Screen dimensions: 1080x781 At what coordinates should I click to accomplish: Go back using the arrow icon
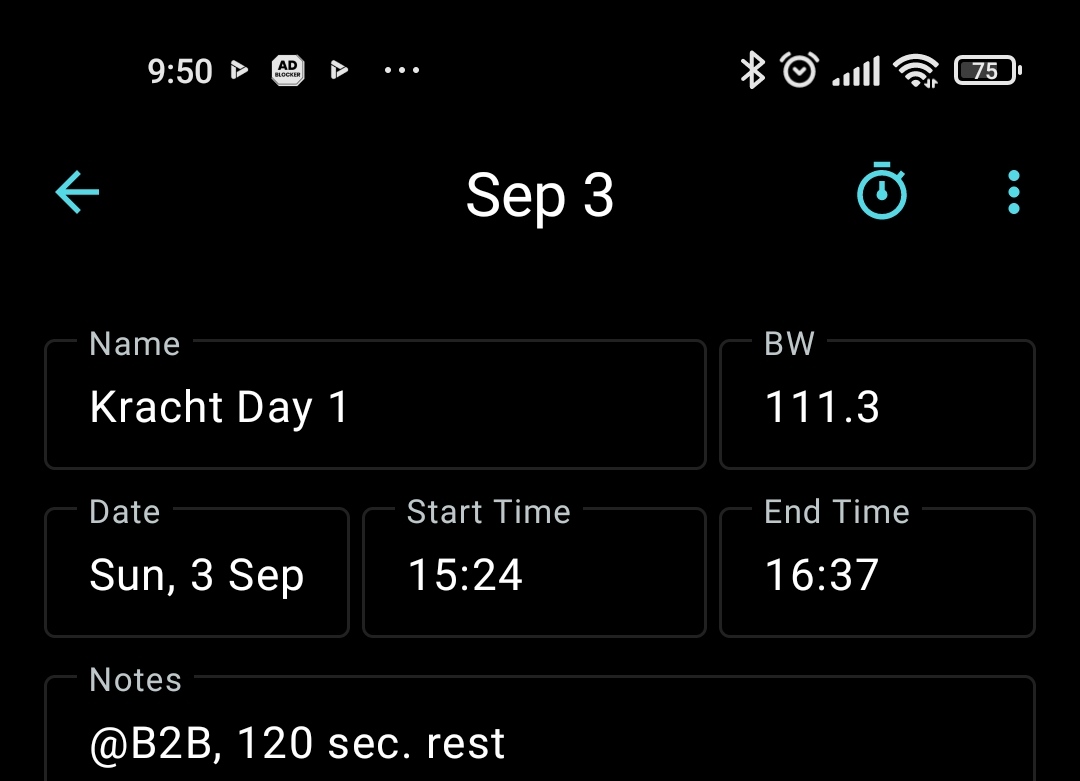tap(77, 191)
